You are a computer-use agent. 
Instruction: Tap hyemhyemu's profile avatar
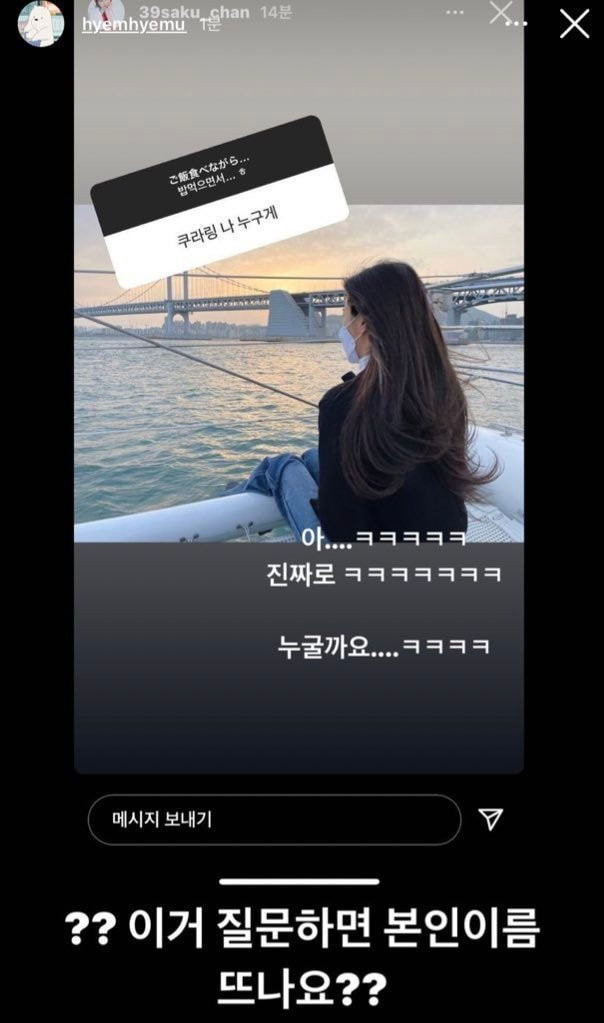[x=41, y=23]
